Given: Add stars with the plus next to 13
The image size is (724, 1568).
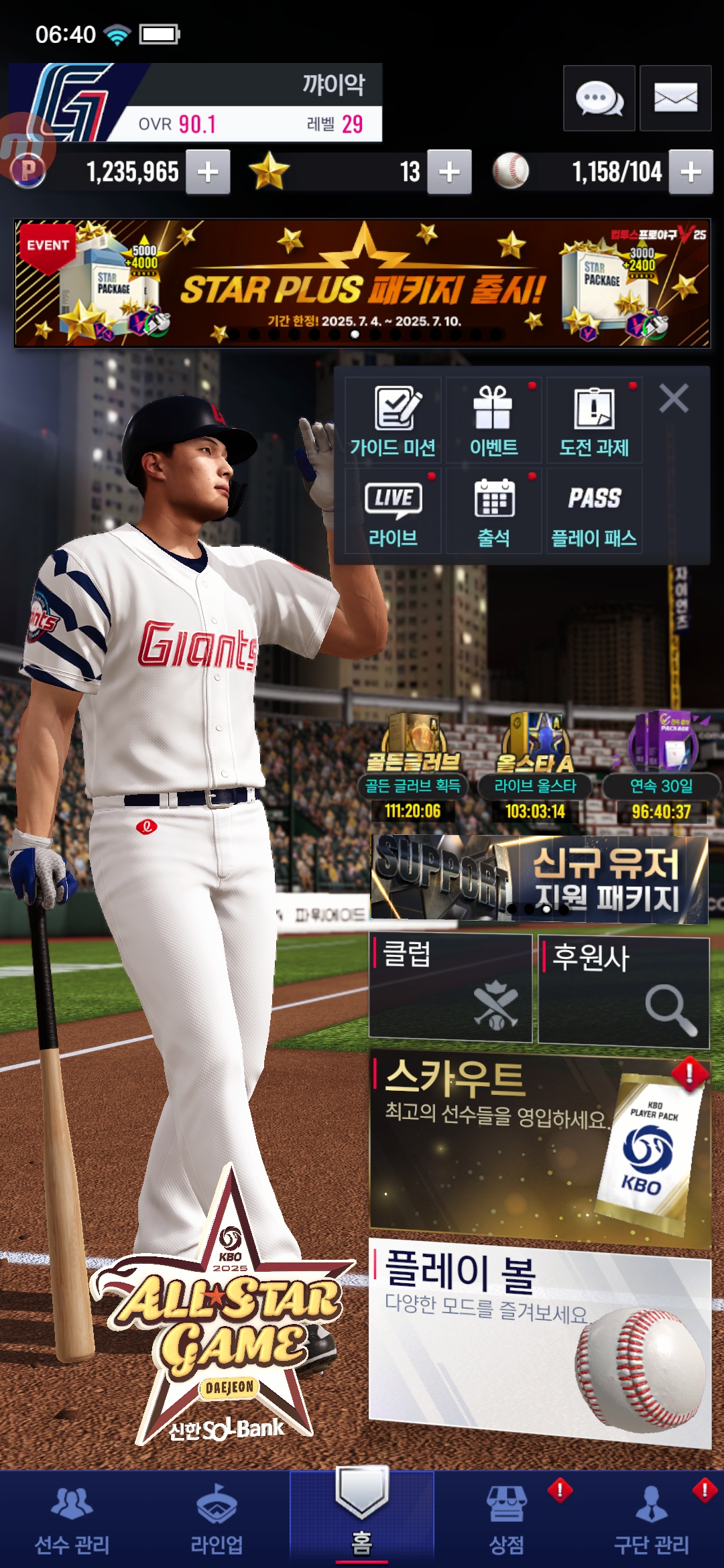Looking at the screenshot, I should pos(449,172).
